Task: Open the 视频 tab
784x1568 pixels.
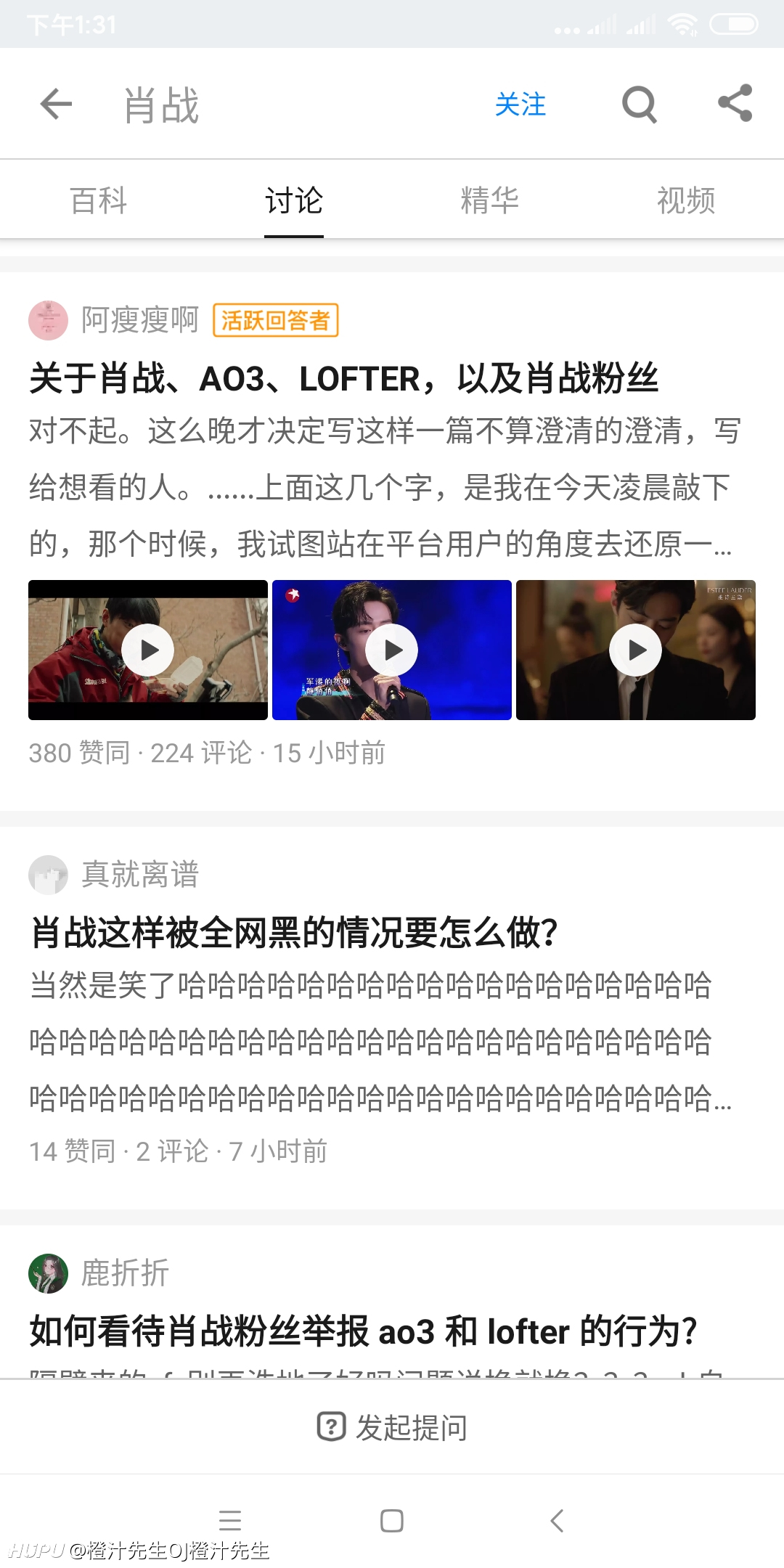Action: (686, 200)
